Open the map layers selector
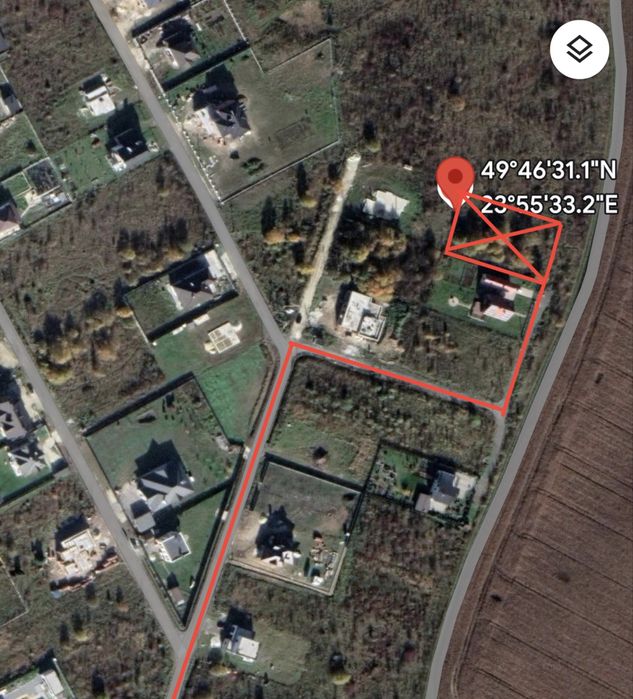633x699 pixels. pyautogui.click(x=579, y=49)
